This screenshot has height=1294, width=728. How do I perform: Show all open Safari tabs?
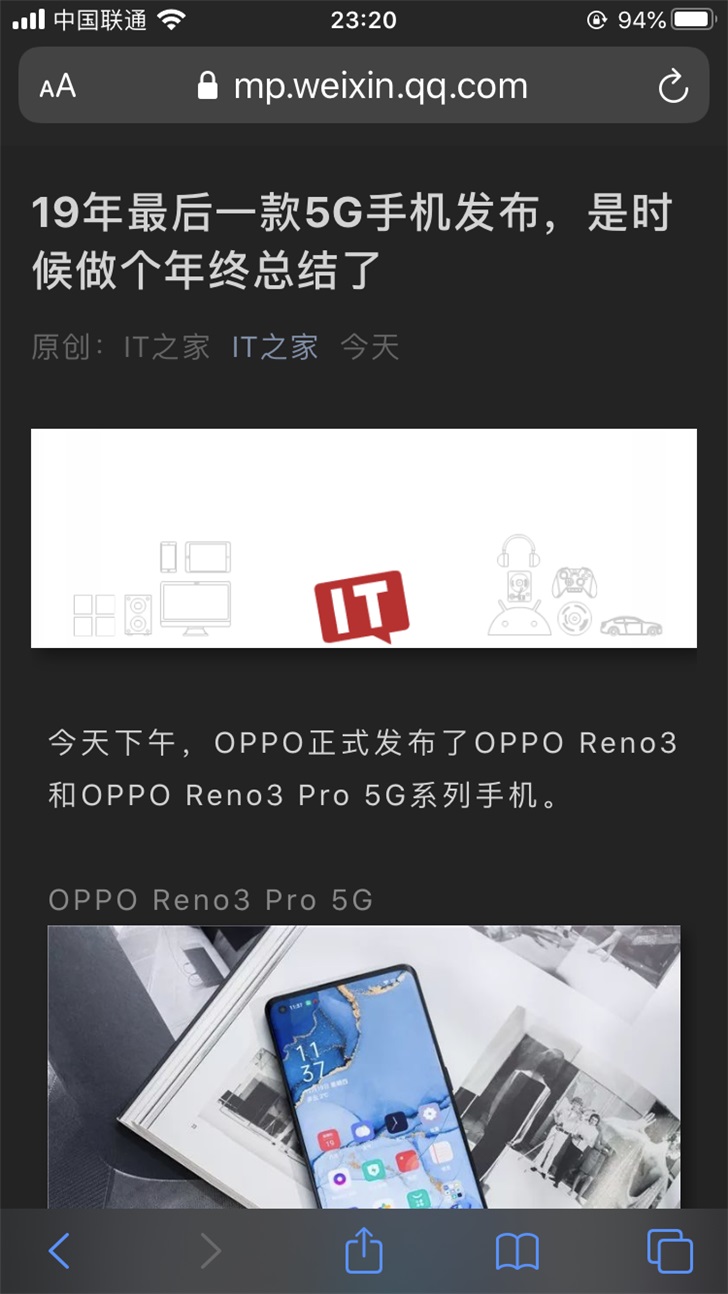pyautogui.click(x=669, y=1251)
